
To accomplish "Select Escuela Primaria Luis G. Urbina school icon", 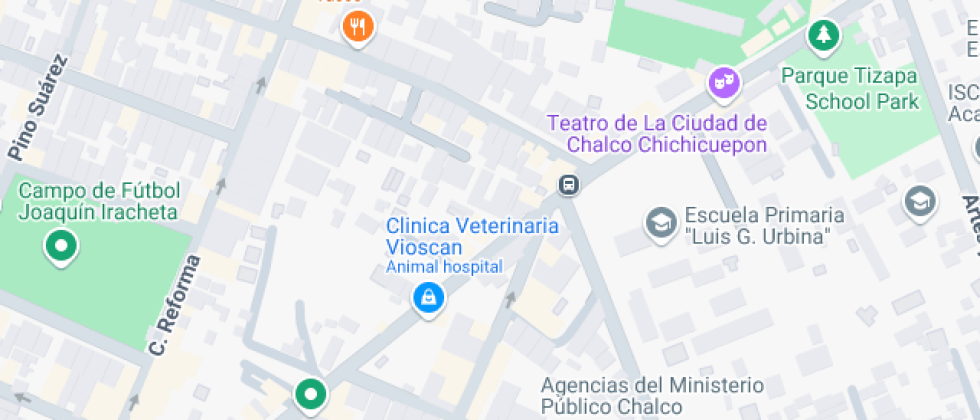I will point(661,222).
